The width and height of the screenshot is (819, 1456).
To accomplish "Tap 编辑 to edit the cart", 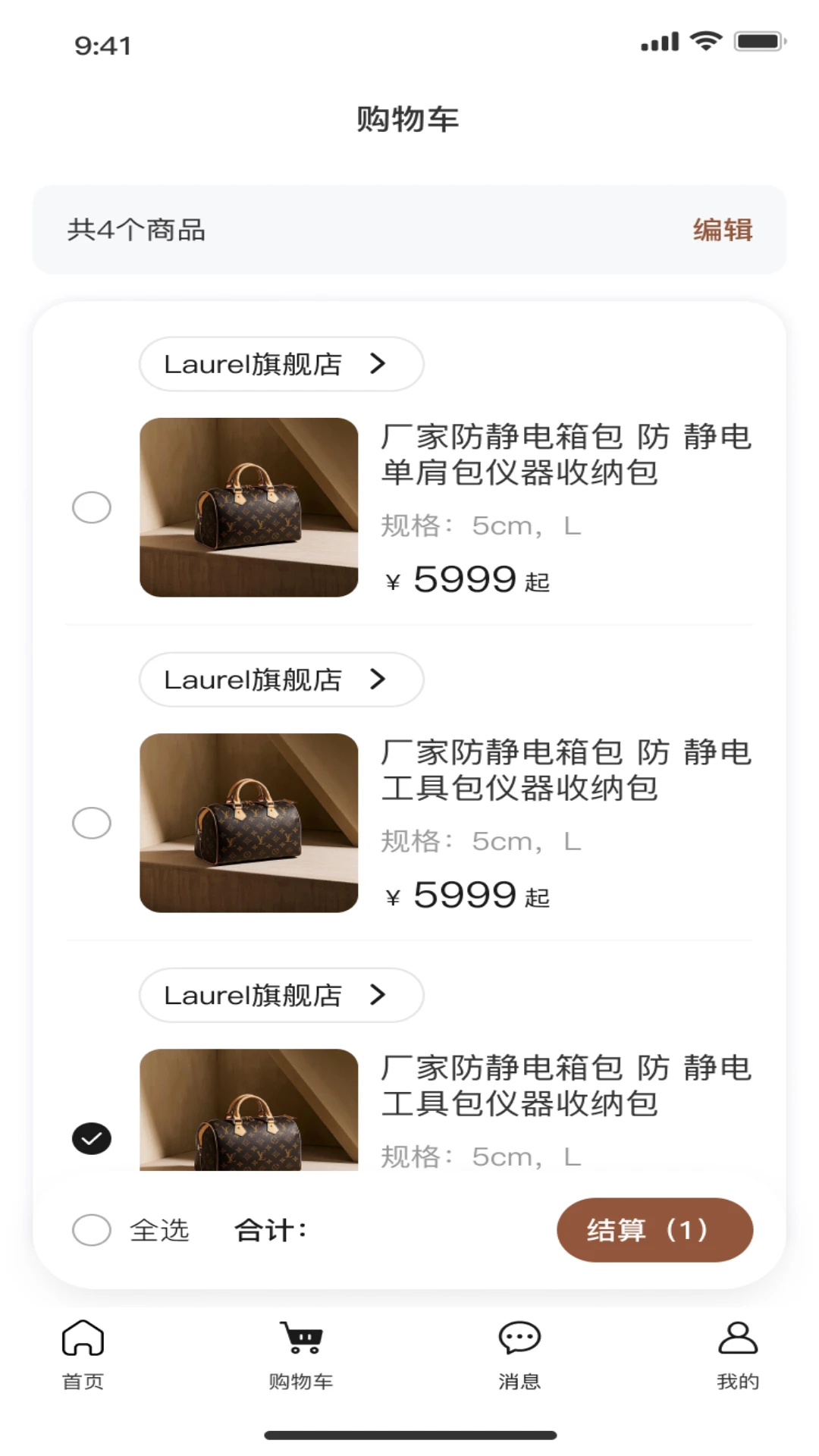I will (723, 230).
